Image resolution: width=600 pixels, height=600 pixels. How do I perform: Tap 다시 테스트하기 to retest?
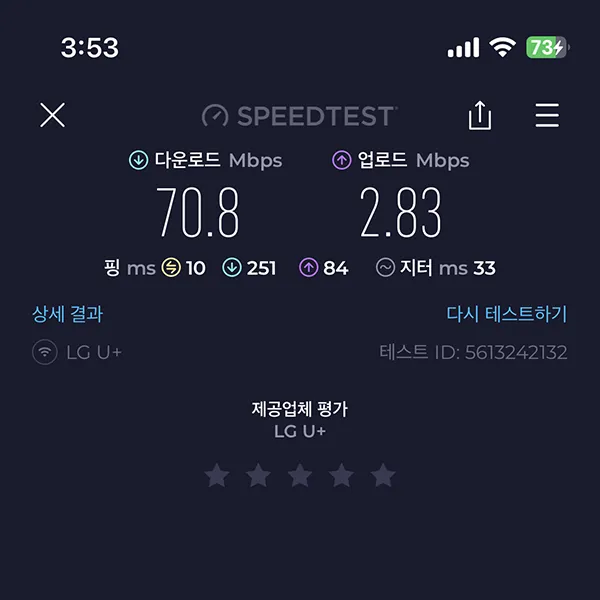tap(506, 314)
